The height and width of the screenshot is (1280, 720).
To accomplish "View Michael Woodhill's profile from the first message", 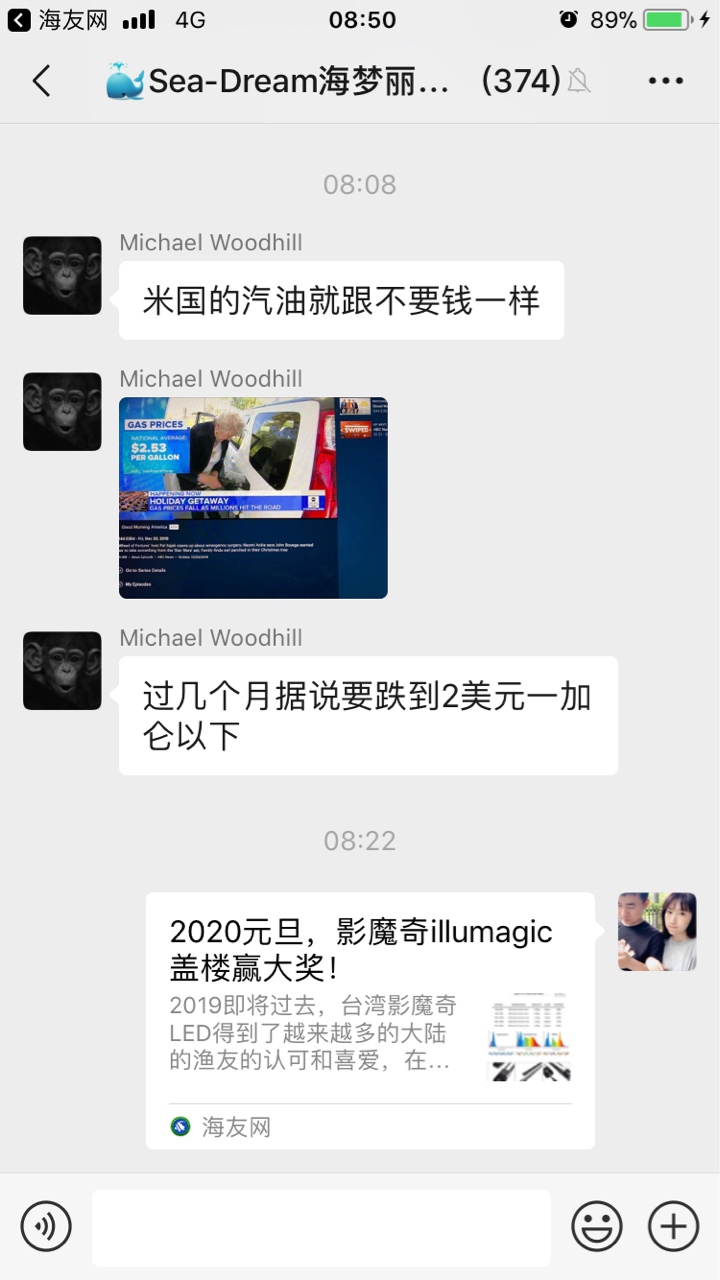I will coord(62,276).
